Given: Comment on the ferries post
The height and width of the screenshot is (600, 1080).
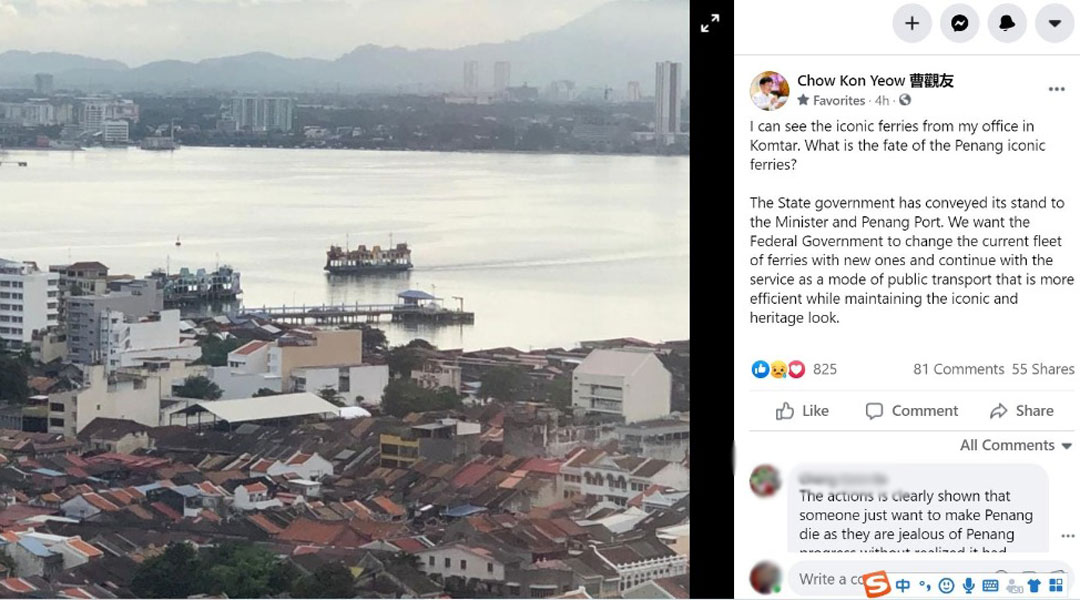Looking at the screenshot, I should click(x=911, y=411).
